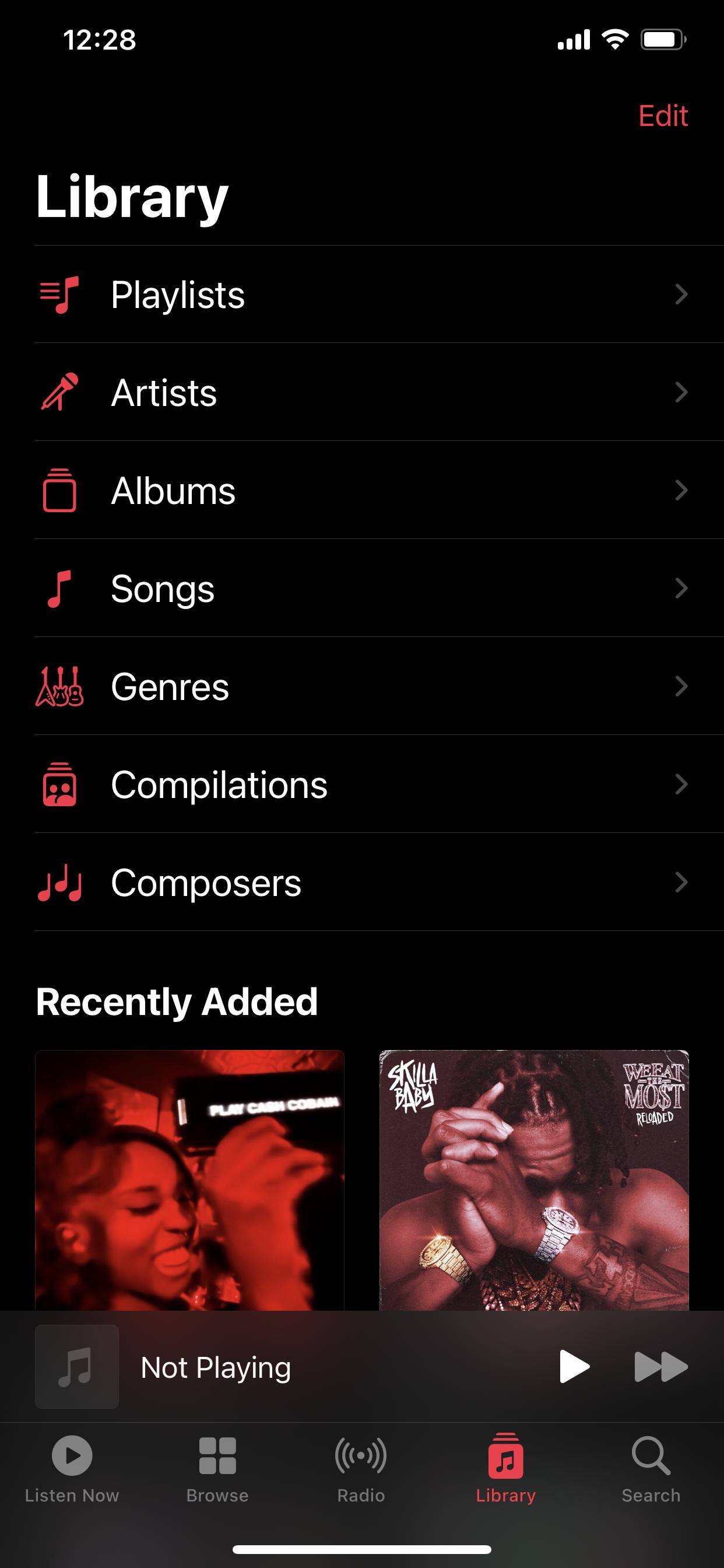Browse Genres in library

coord(361,687)
